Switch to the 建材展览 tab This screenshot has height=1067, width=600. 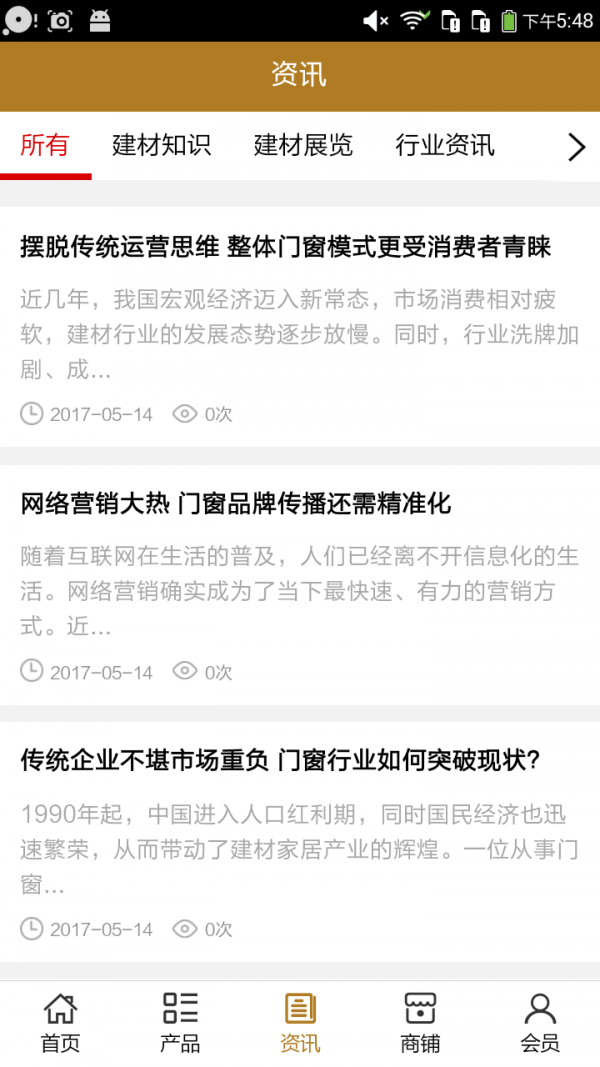[303, 145]
